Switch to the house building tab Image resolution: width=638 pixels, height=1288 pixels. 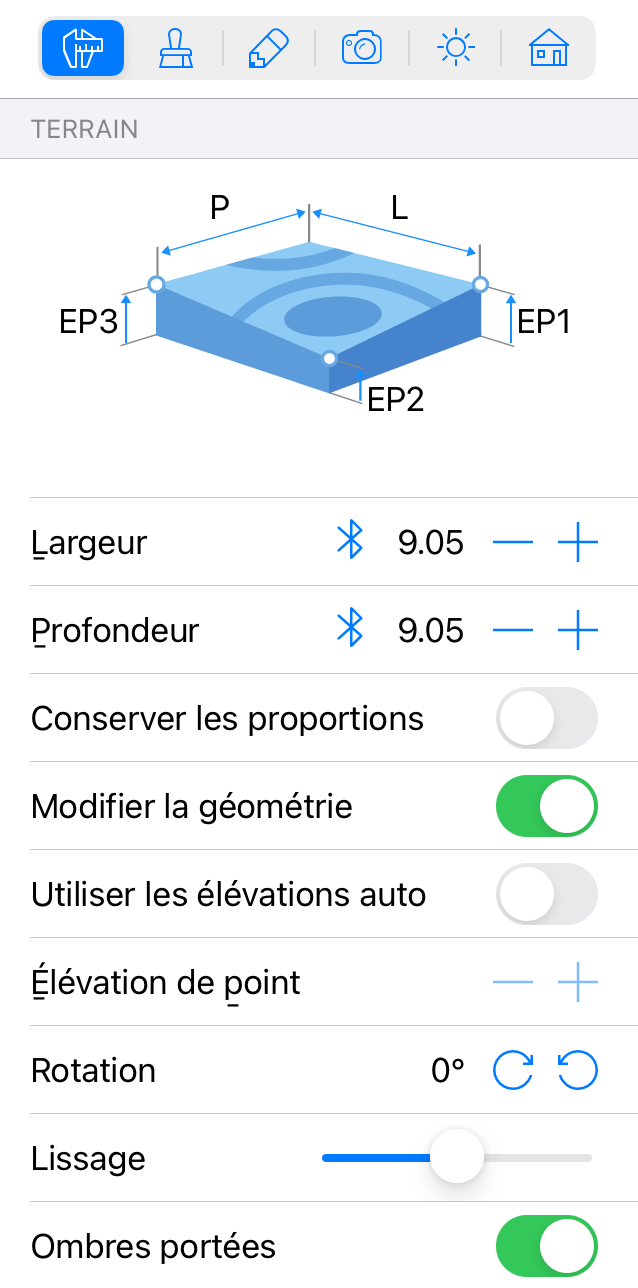click(548, 47)
